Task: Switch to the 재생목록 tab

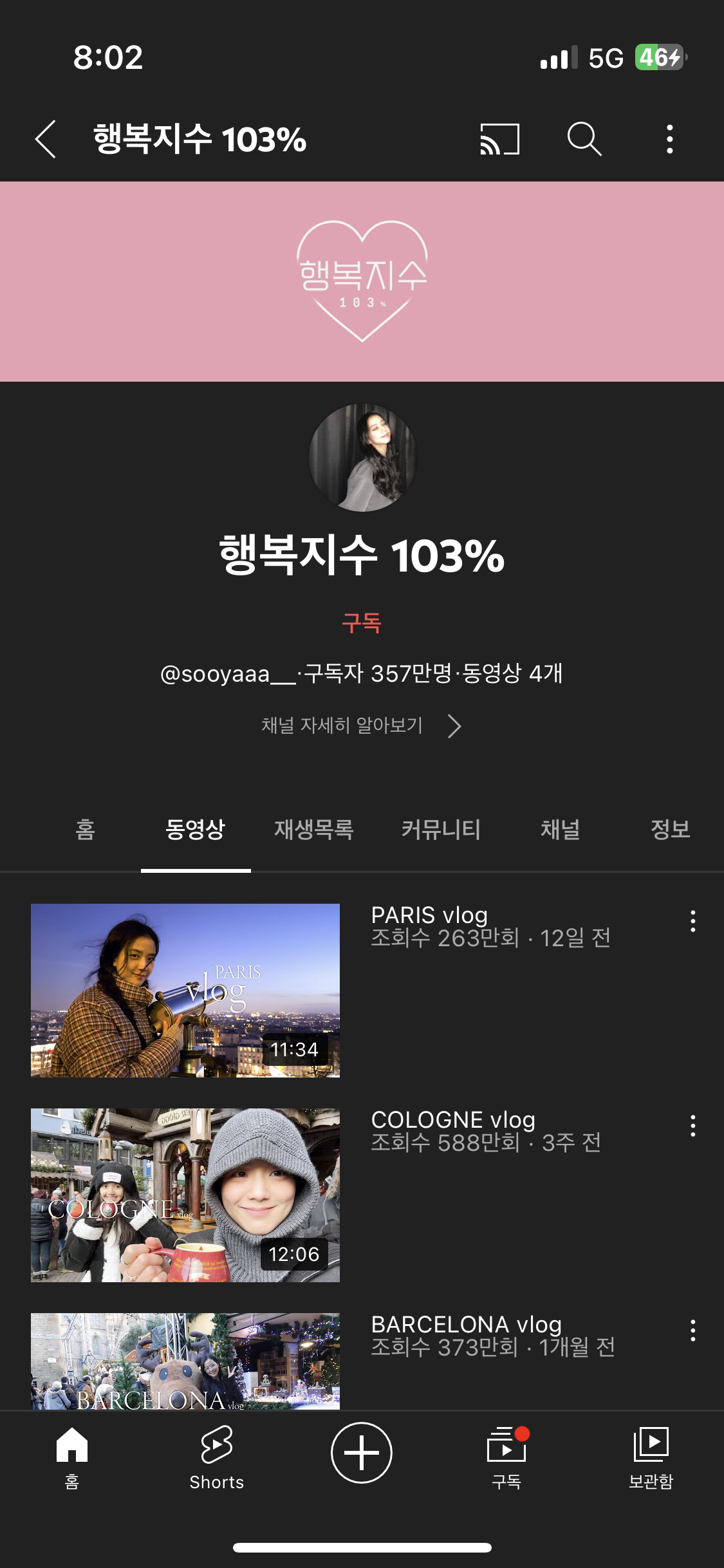Action: [x=314, y=829]
